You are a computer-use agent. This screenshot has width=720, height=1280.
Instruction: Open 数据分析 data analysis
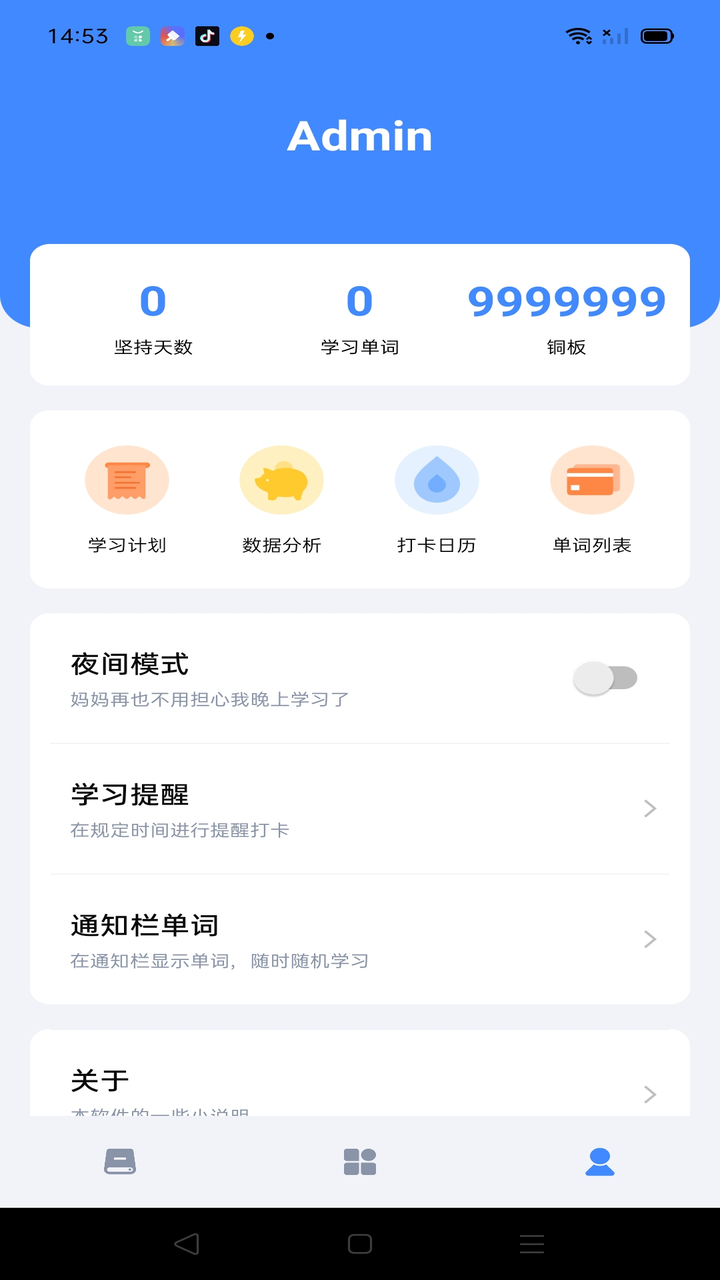coord(282,499)
